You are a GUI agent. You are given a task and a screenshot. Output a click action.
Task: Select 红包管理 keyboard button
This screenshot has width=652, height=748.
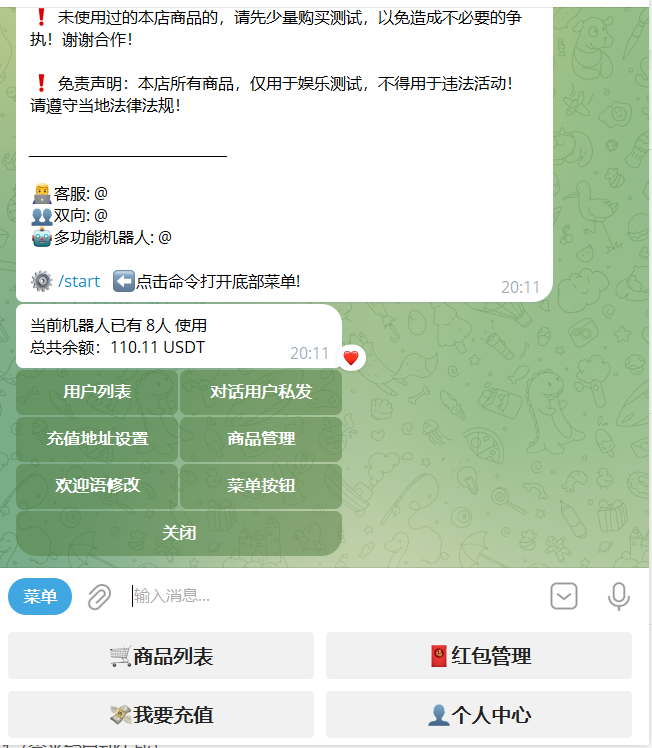click(x=479, y=656)
